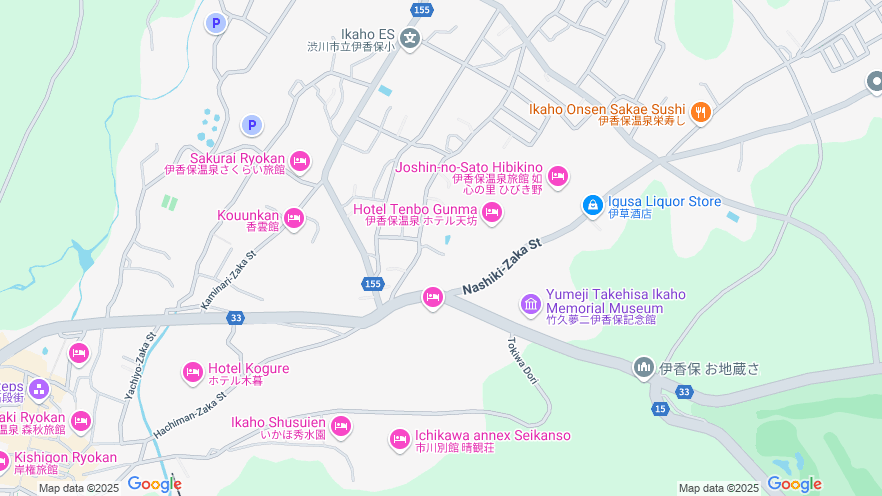Select the parking marker near Sakurai Ryokan
The image size is (882, 496).
252,125
